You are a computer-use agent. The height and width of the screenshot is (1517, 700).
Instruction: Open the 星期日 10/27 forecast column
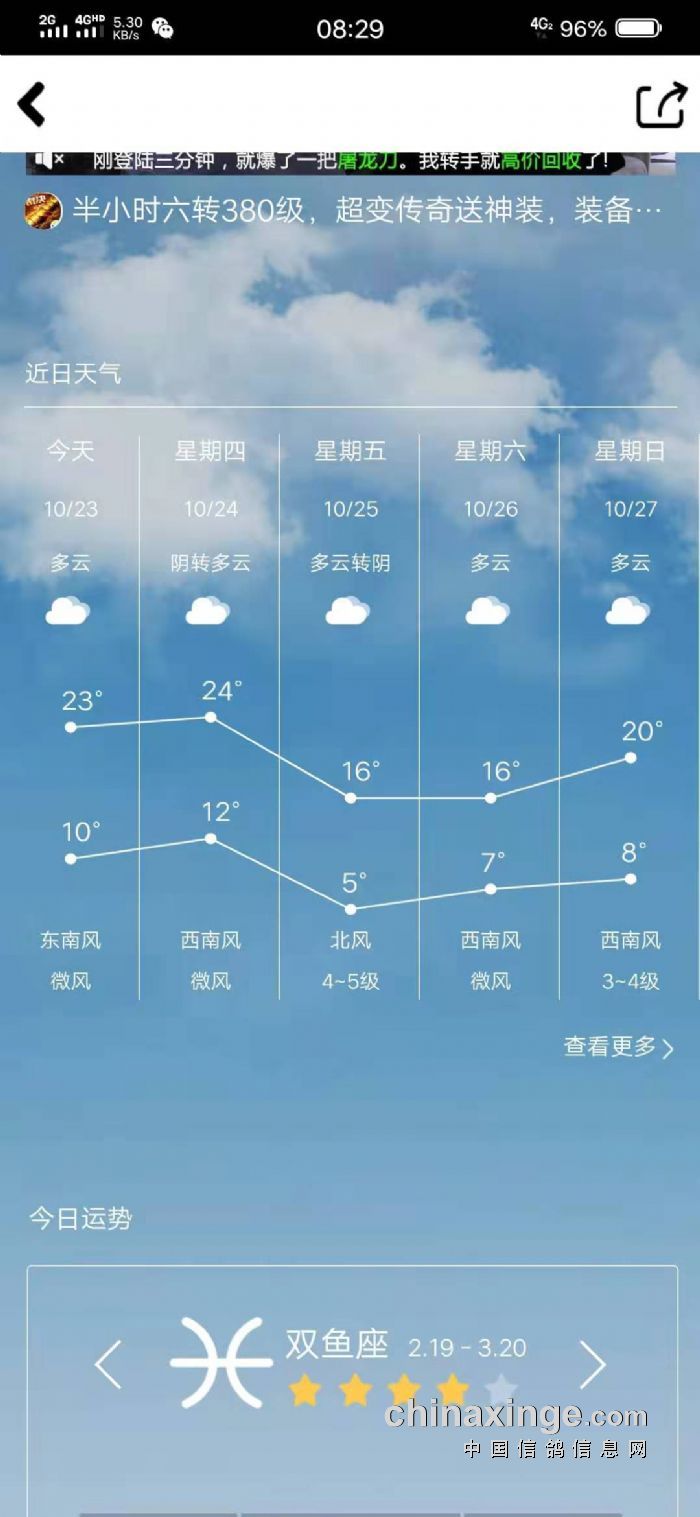(630, 715)
